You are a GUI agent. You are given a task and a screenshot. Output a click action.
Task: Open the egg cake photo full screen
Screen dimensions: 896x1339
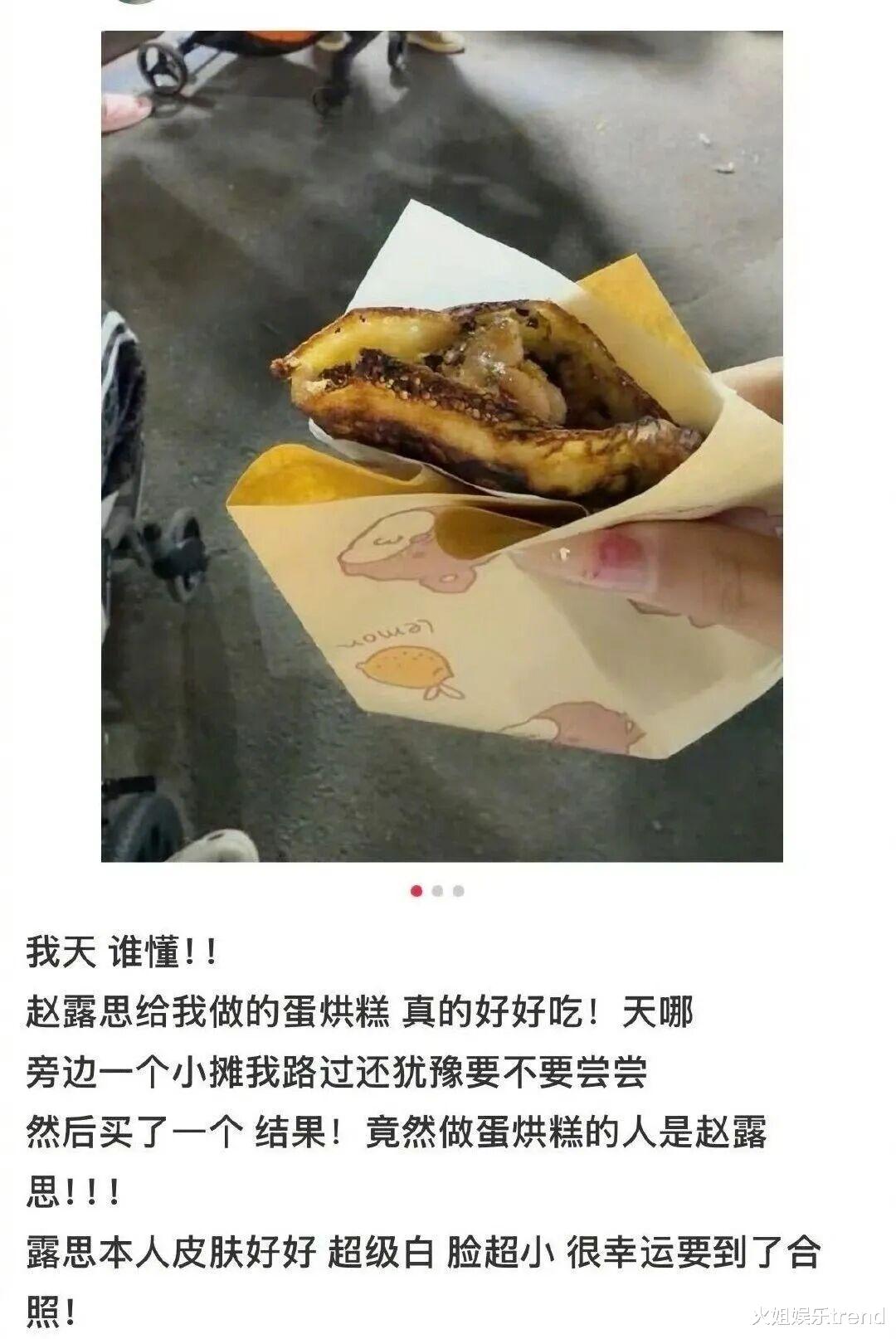pos(442,446)
